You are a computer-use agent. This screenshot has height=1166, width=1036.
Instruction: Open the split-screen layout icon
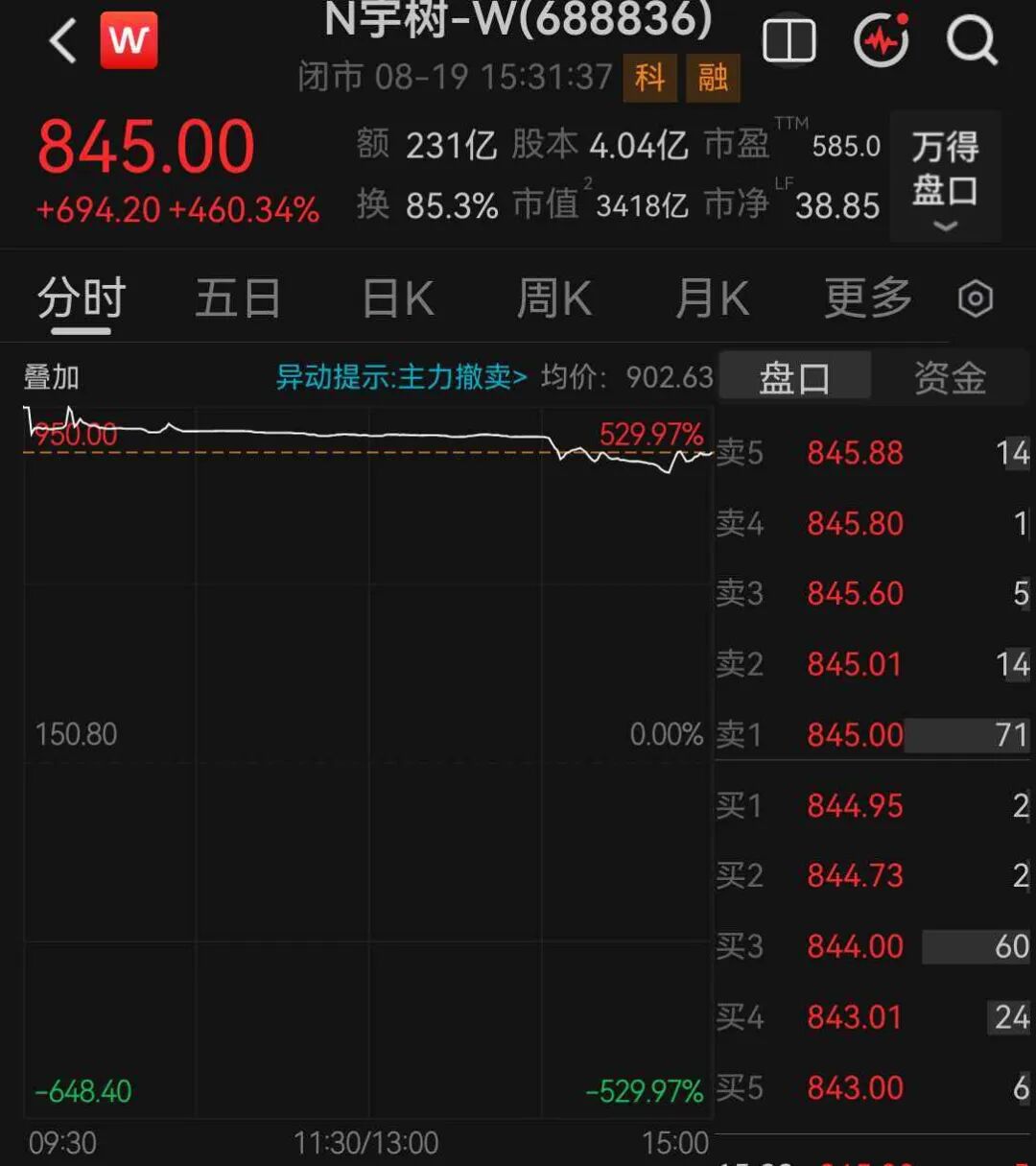click(789, 42)
